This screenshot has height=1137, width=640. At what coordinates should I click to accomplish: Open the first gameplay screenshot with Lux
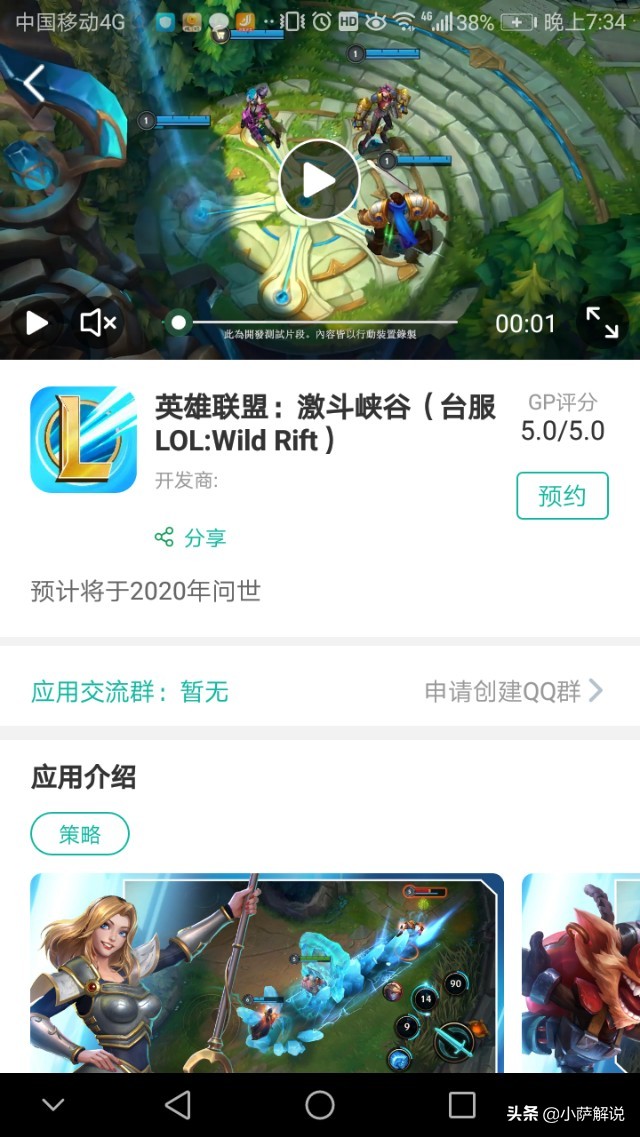tap(266, 972)
